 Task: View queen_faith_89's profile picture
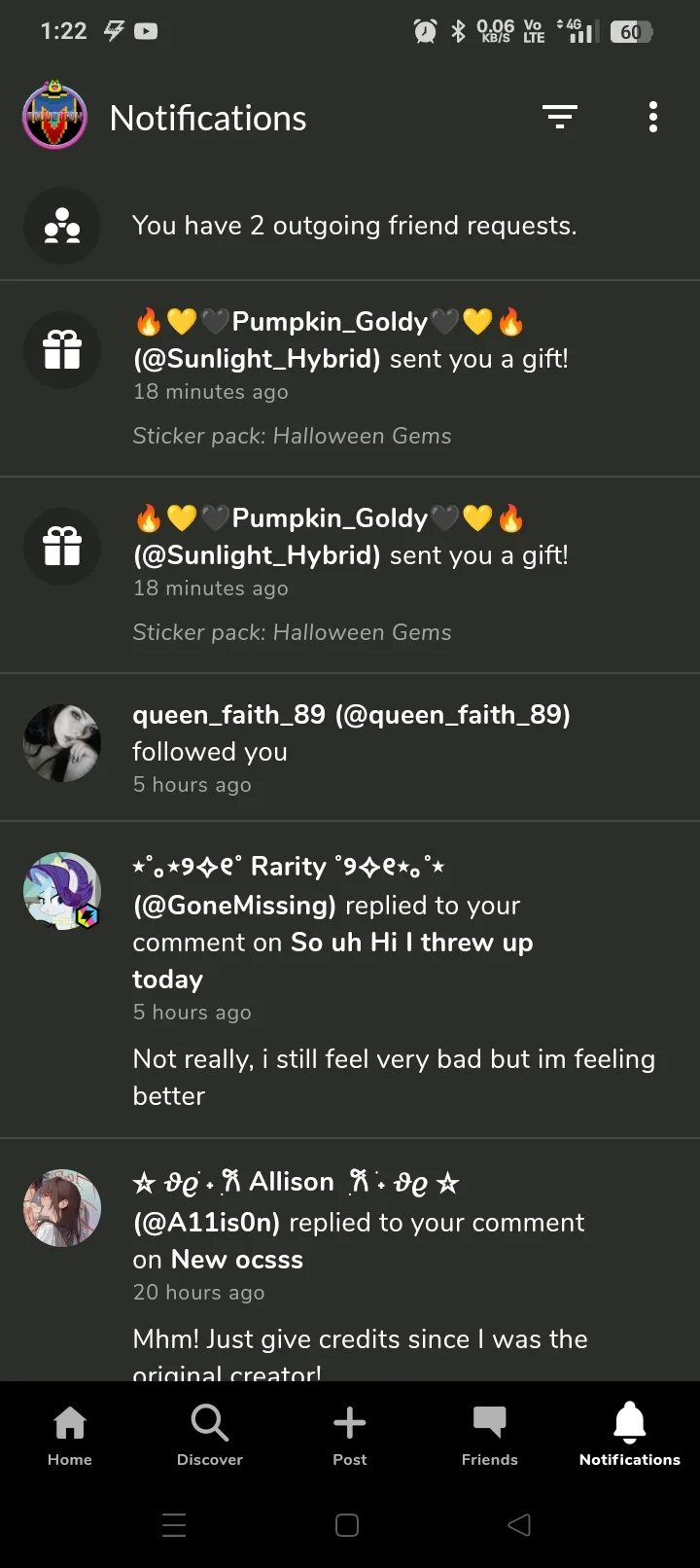pyautogui.click(x=62, y=743)
